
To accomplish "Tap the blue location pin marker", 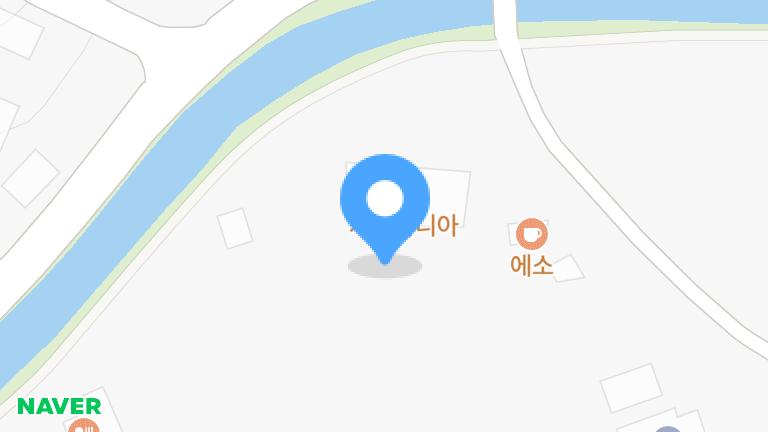I will click(385, 200).
